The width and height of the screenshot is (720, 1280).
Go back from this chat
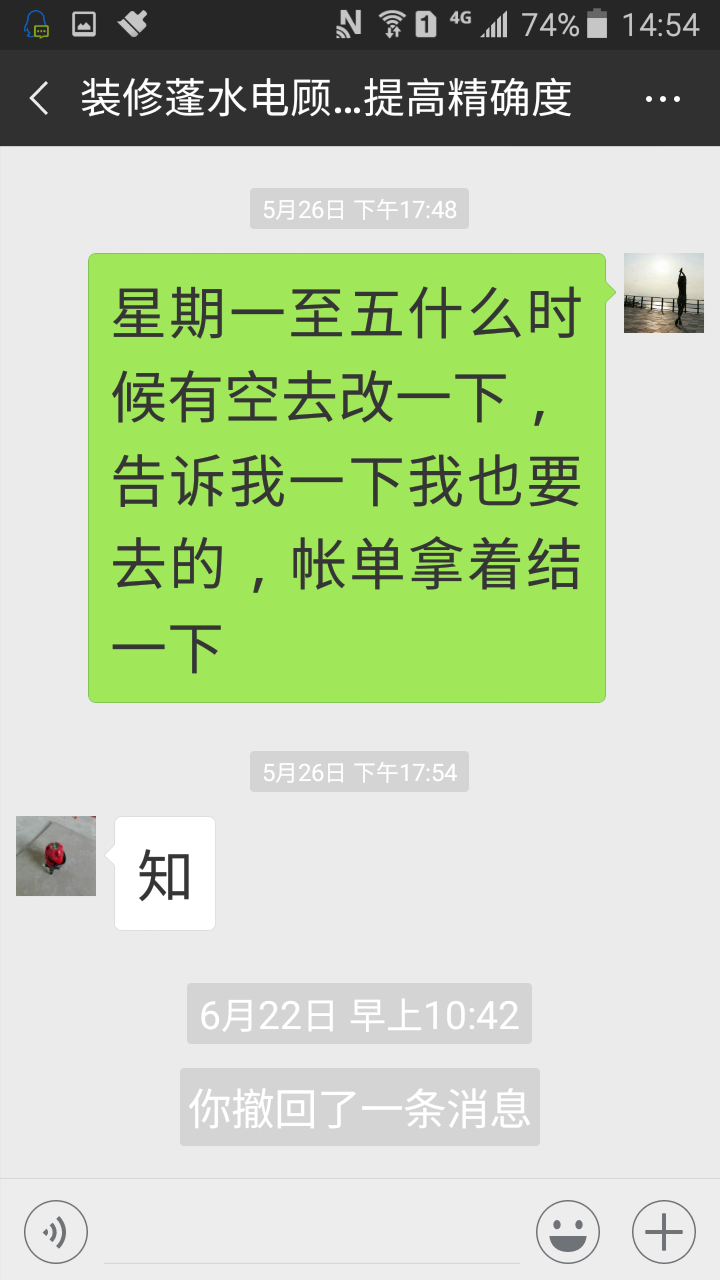(40, 99)
